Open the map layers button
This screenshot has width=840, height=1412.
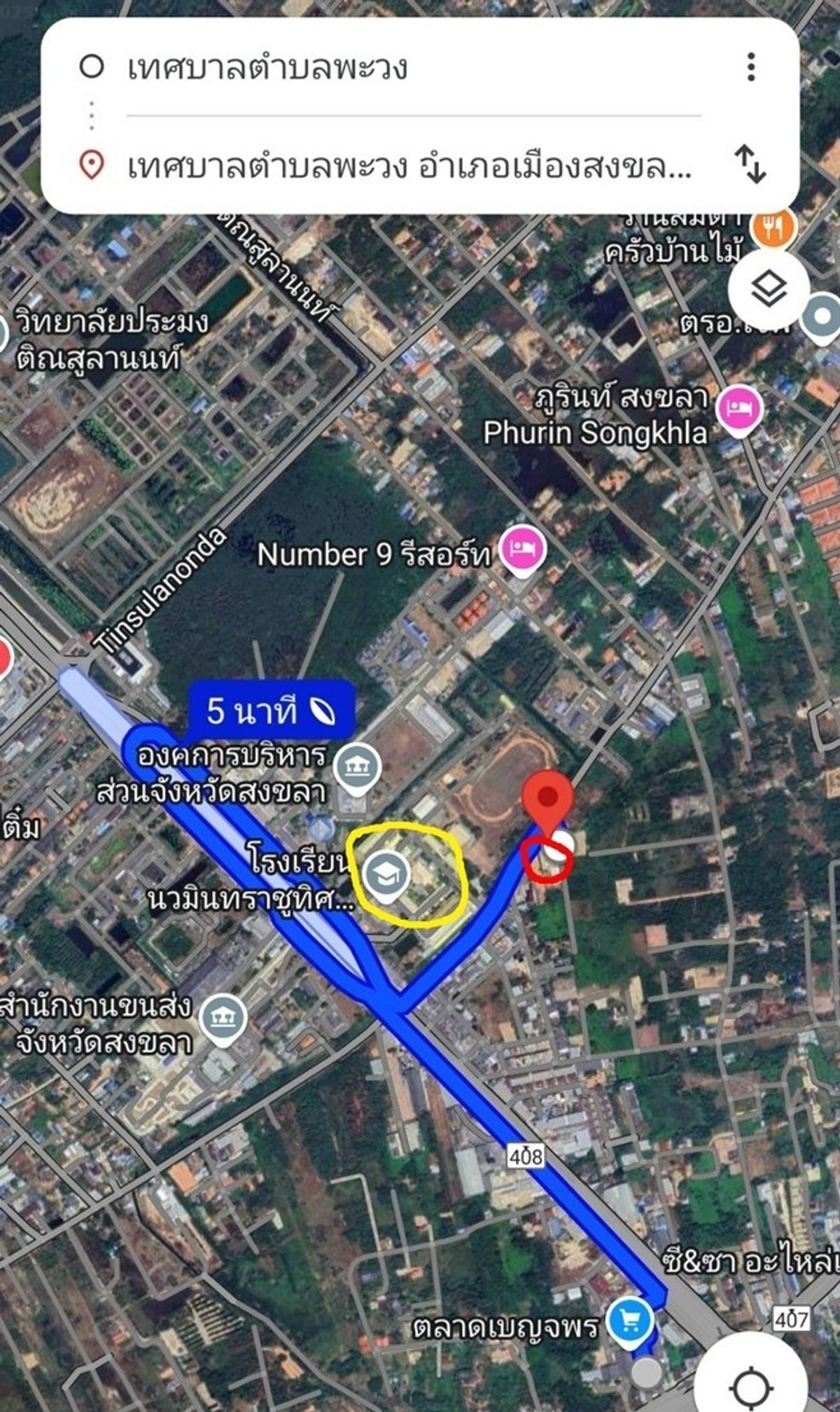pos(769,289)
